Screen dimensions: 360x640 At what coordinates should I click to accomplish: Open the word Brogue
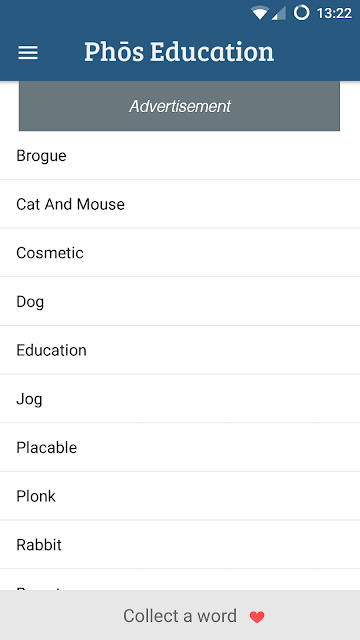click(x=180, y=156)
